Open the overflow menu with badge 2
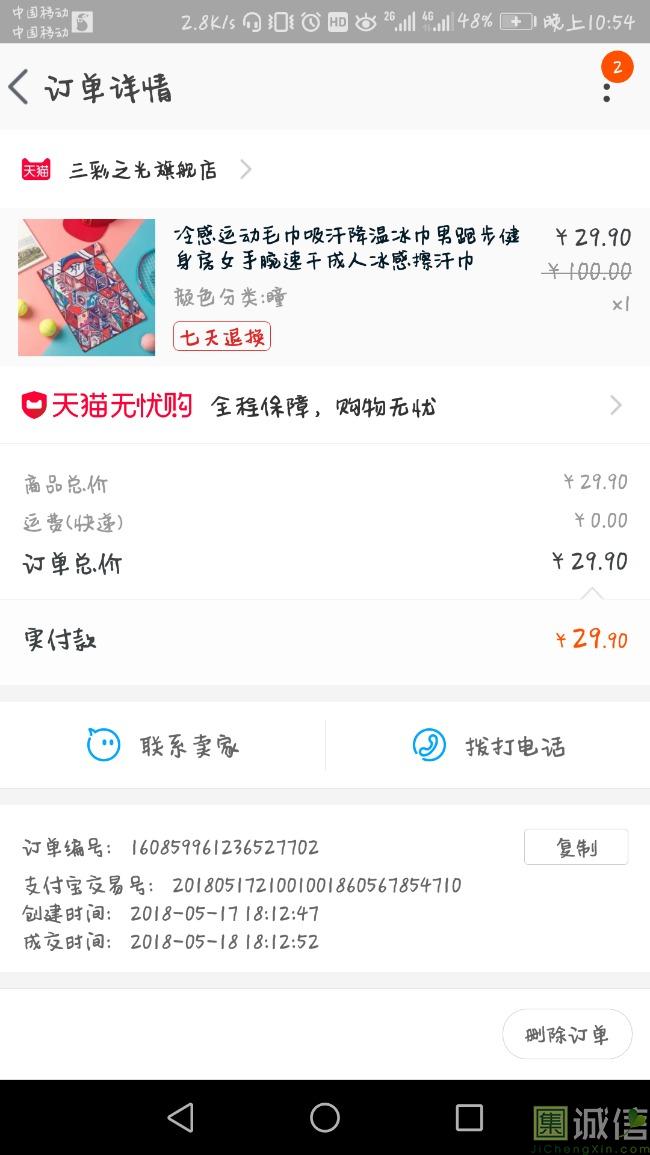The image size is (650, 1155). point(607,88)
